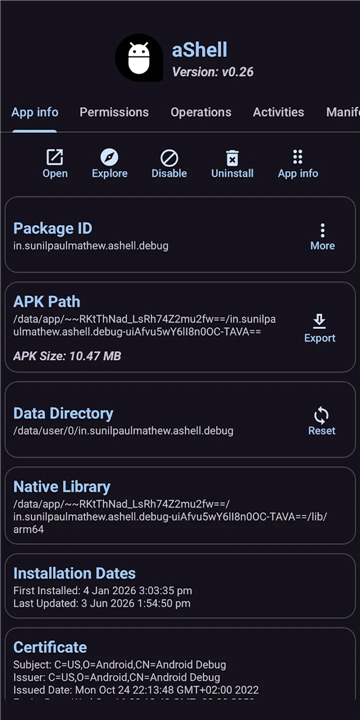This screenshot has height=720, width=360.
Task: Disable the aShell app
Action: (169, 164)
